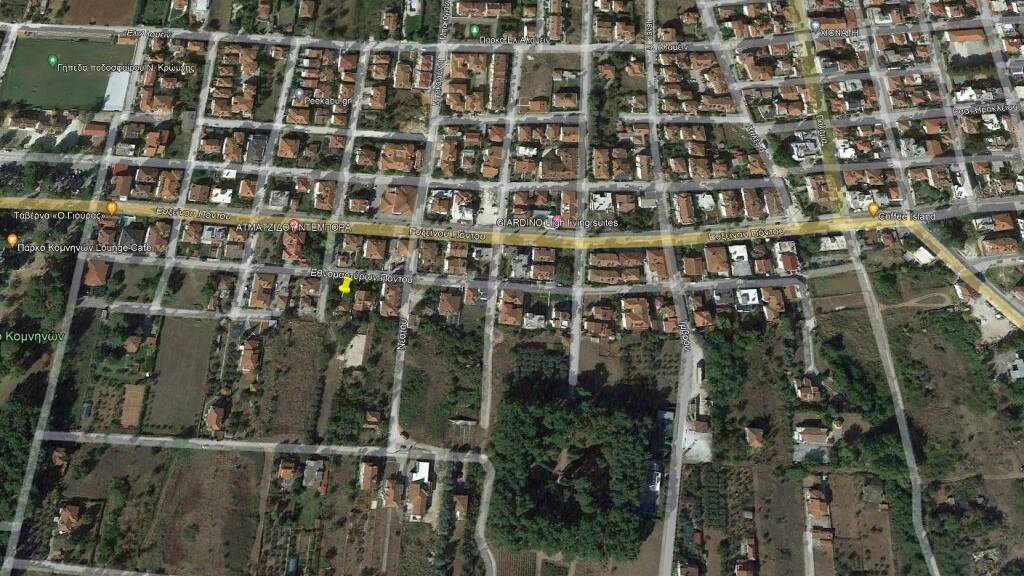Viewport: 1024px width, 576px height.
Task: Open the green Πάρκο marker at the top
Action: pyautogui.click(x=474, y=30)
